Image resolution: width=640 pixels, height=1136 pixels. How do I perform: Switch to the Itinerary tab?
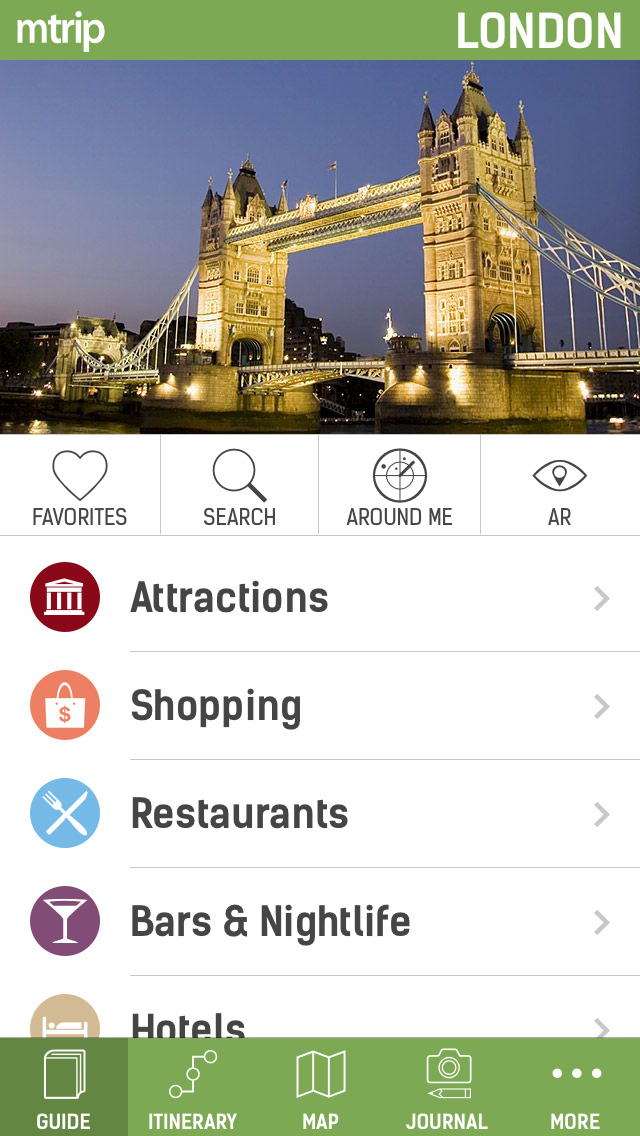pos(192,1088)
